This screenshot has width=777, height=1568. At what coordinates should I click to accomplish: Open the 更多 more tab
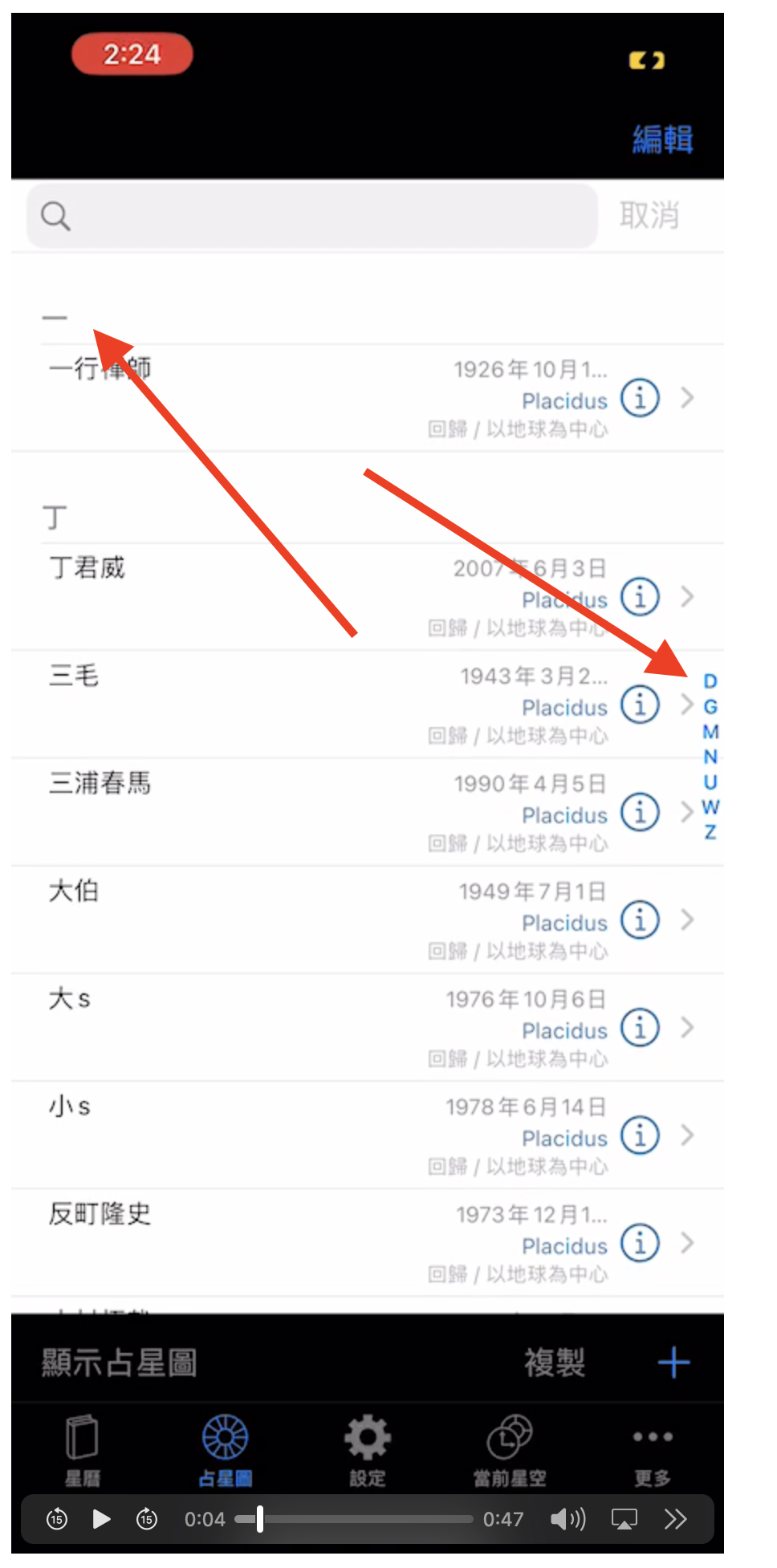click(653, 1449)
